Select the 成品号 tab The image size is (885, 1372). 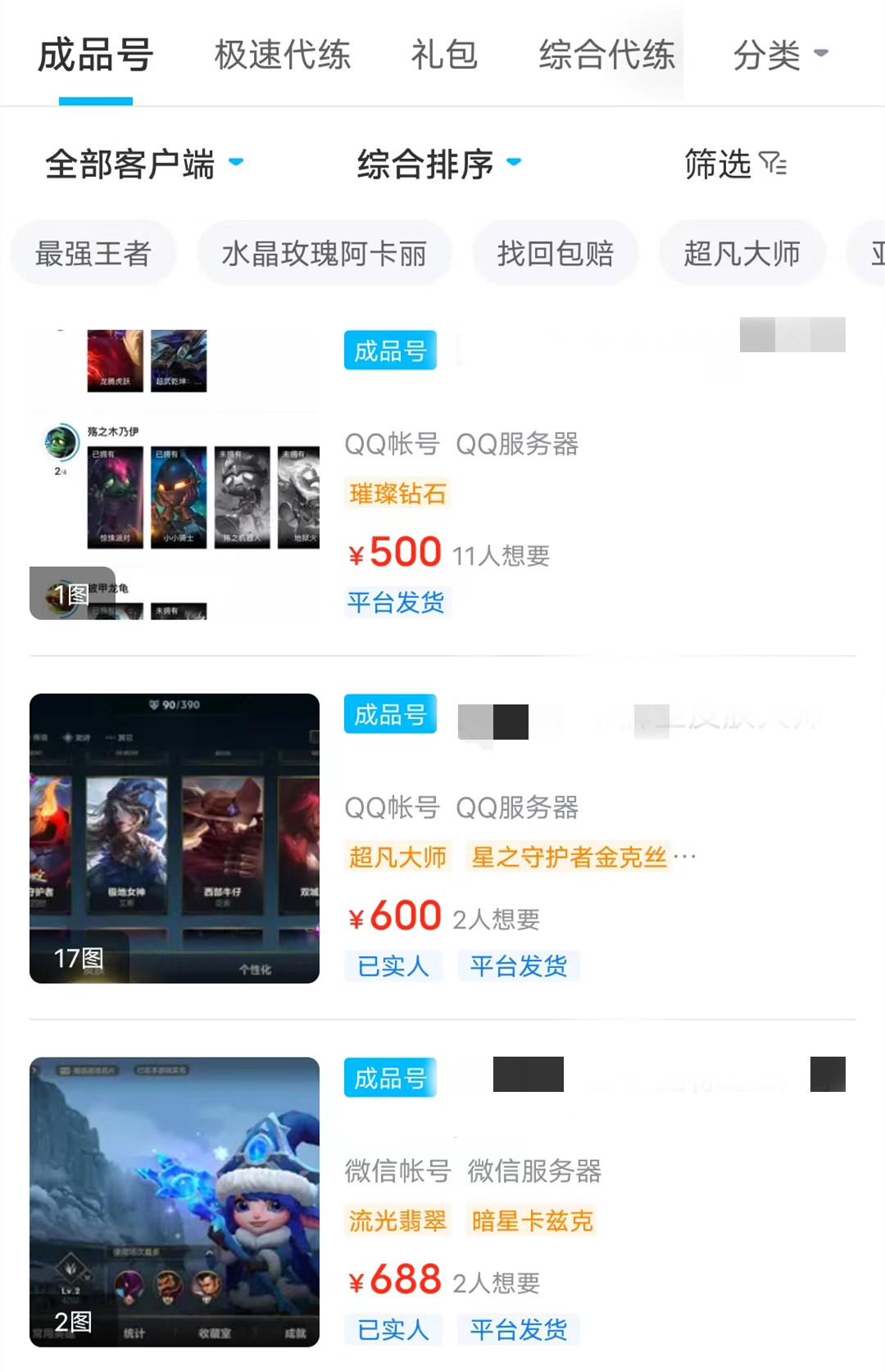(x=96, y=55)
